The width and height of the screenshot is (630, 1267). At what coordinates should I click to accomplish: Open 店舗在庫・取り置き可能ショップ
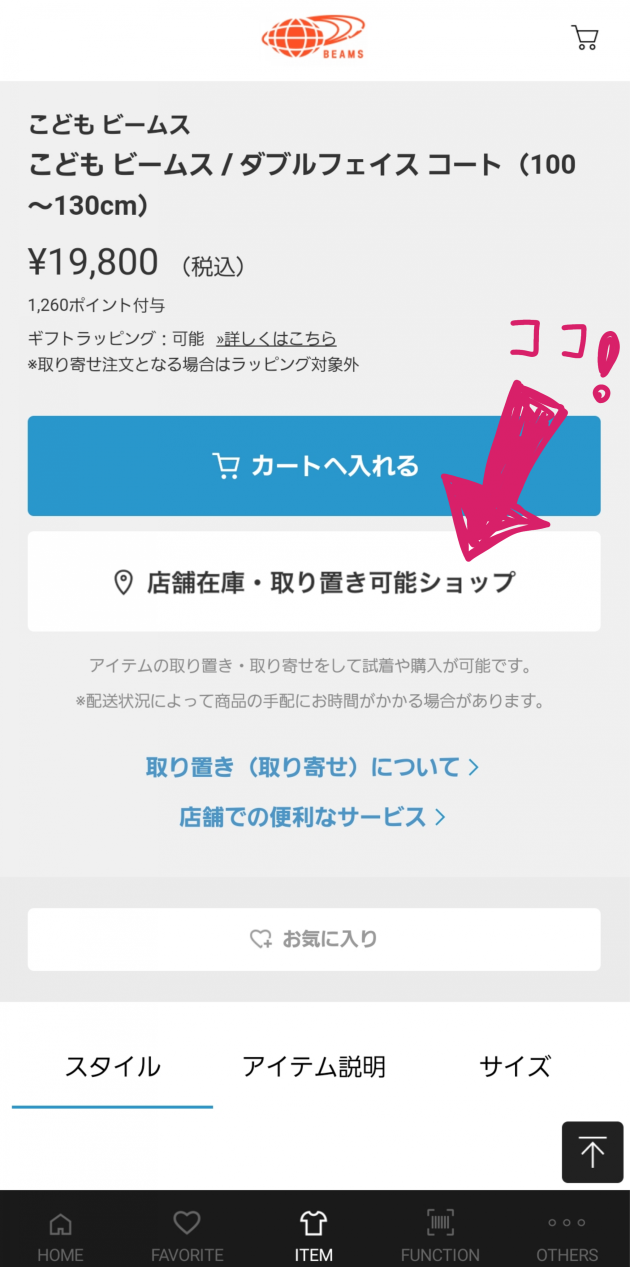(x=314, y=582)
